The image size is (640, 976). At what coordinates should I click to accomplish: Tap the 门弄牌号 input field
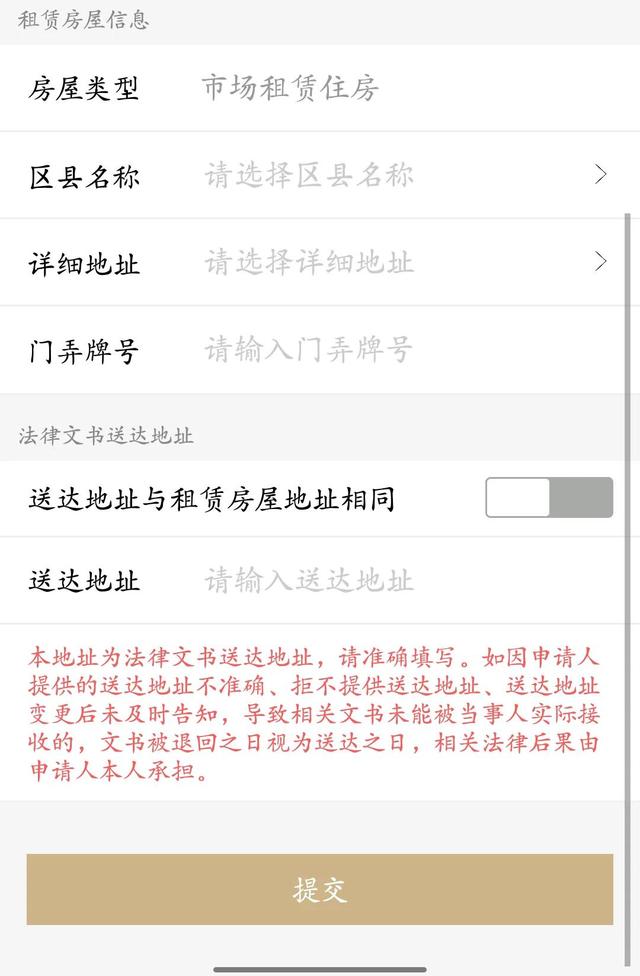[400, 350]
